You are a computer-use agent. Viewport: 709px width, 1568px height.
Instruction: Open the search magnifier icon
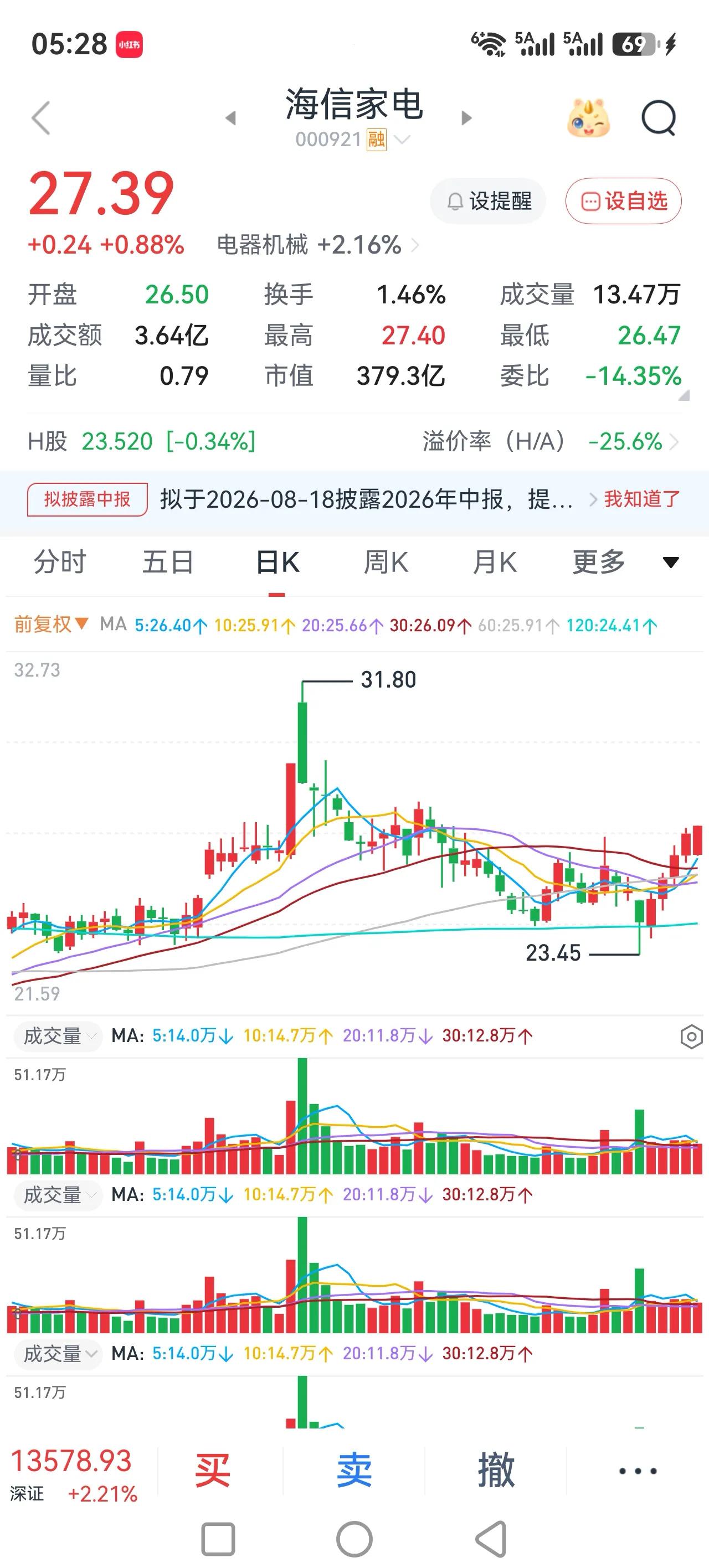(659, 117)
